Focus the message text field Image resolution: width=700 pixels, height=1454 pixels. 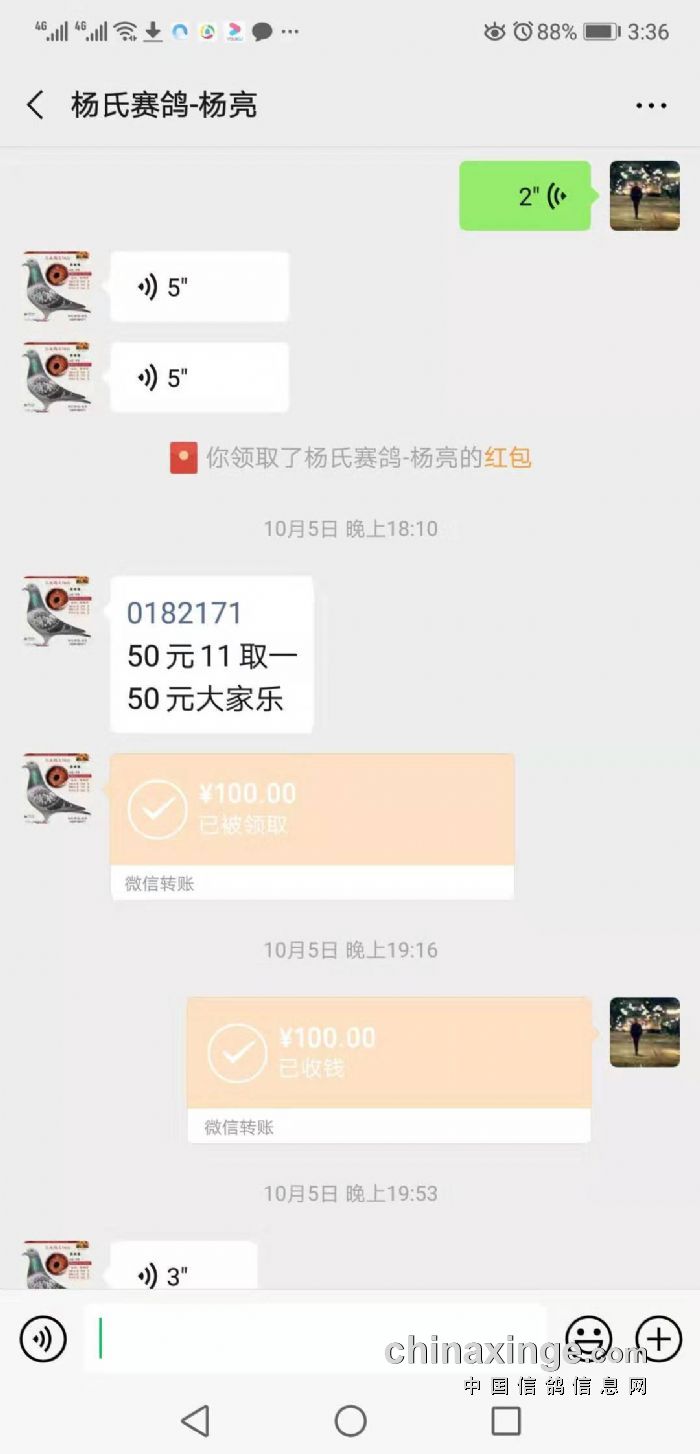315,1338
